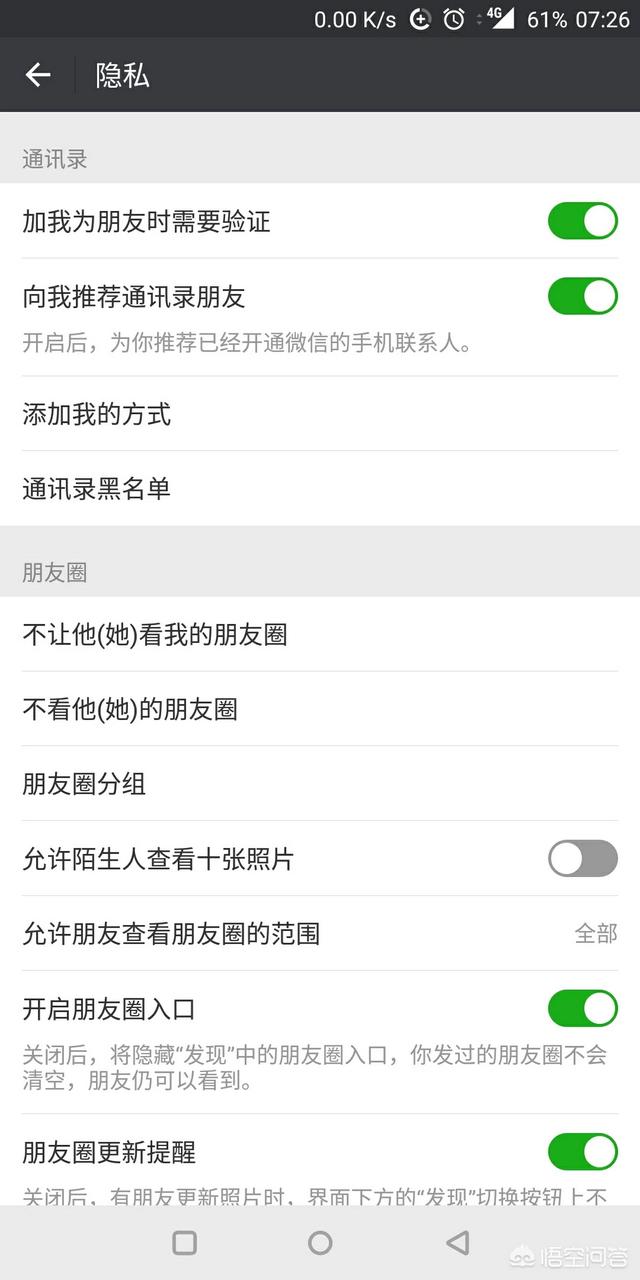Open recent apps via square button
The width and height of the screenshot is (640, 1280).
pyautogui.click(x=184, y=1242)
